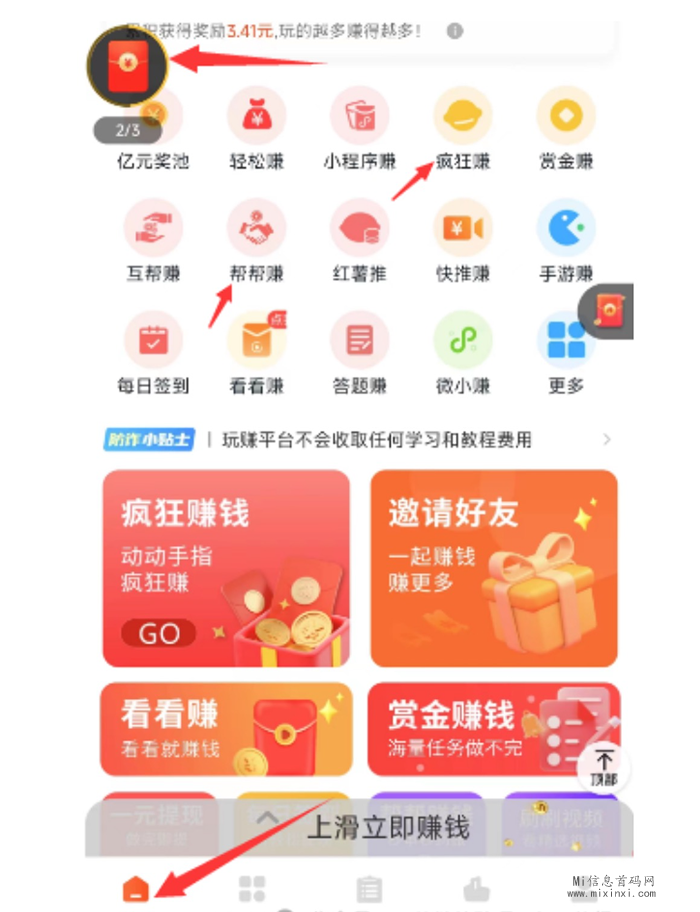Open the 防诈小贴士 notice
The height and width of the screenshot is (912, 700).
358,439
